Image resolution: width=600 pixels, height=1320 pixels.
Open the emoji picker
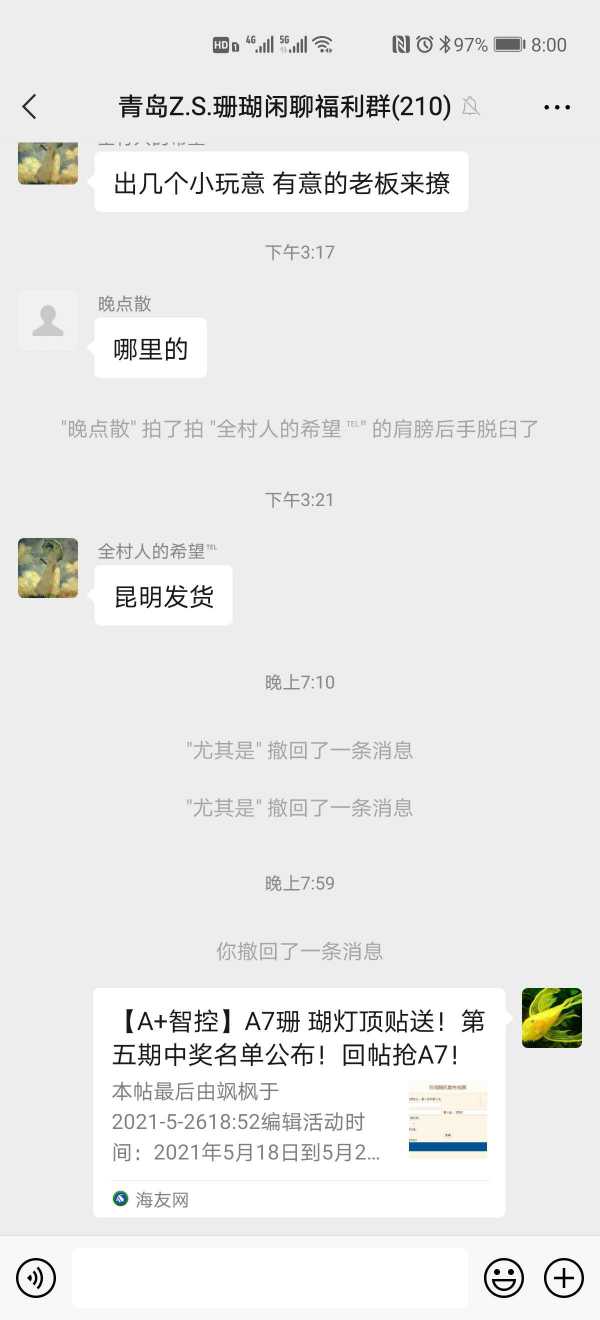(x=504, y=1278)
